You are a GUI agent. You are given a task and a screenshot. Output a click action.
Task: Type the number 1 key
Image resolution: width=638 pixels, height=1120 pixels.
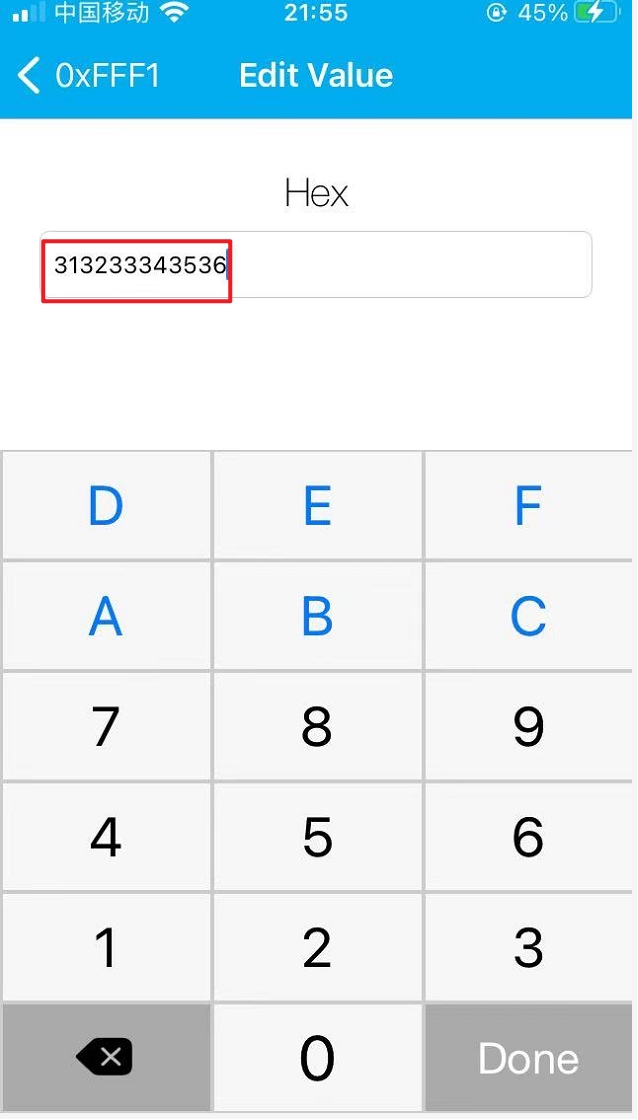coord(106,948)
